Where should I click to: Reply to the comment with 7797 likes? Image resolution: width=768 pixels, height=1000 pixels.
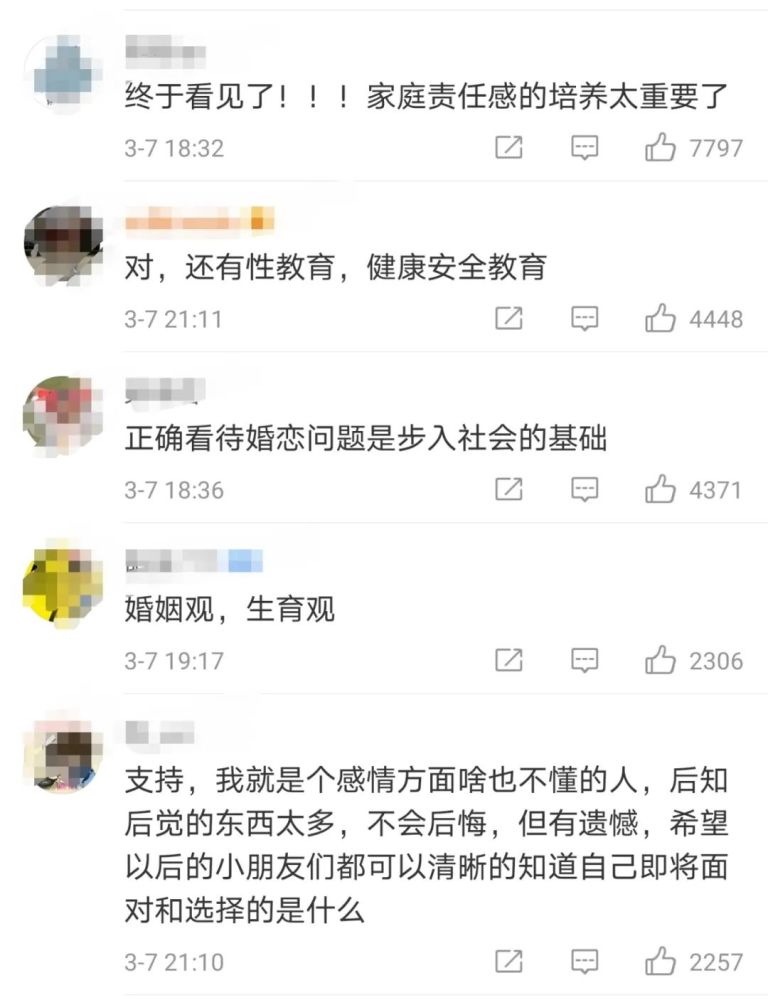(x=585, y=148)
